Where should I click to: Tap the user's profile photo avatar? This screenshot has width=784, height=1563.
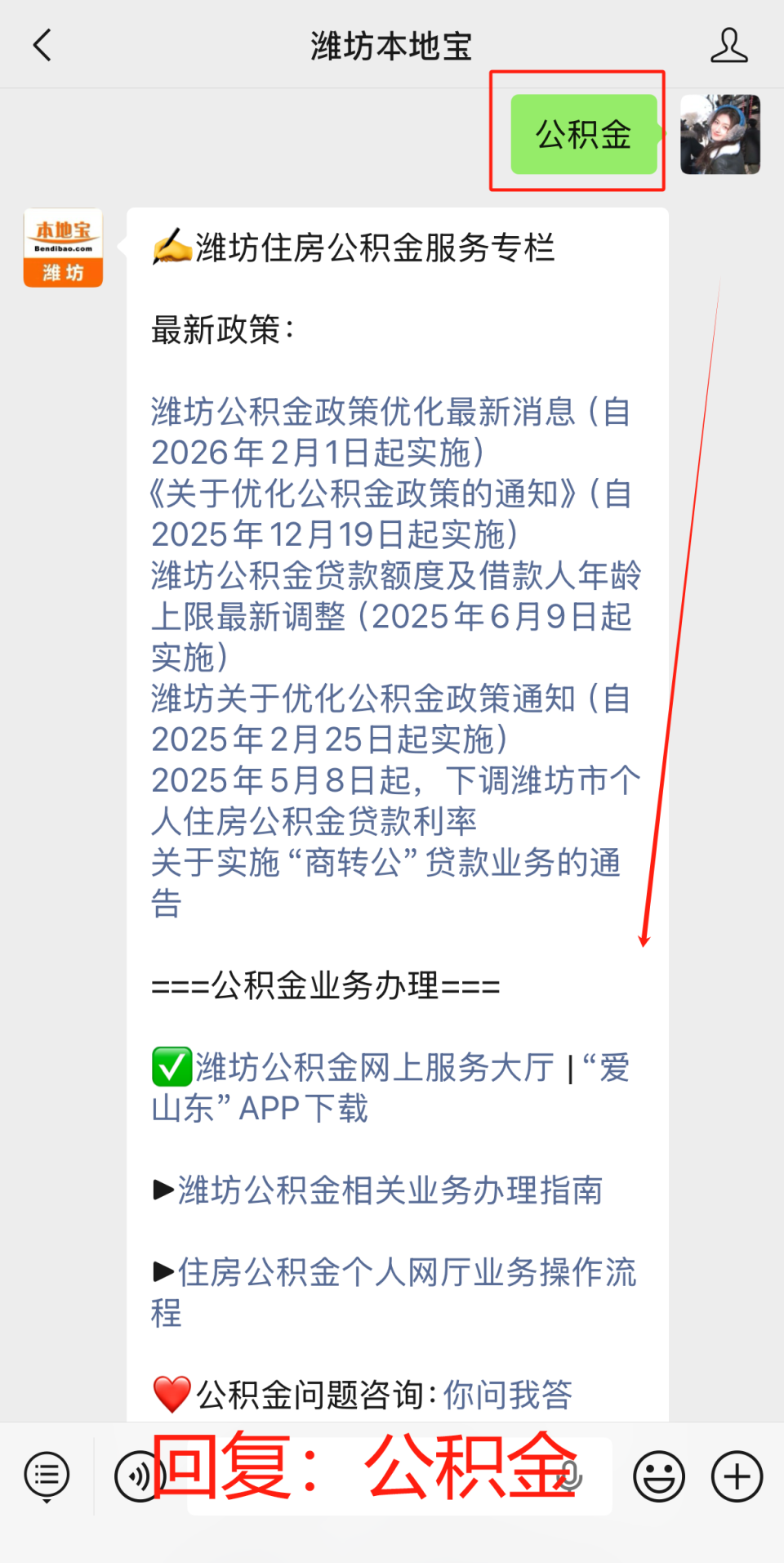point(719,135)
